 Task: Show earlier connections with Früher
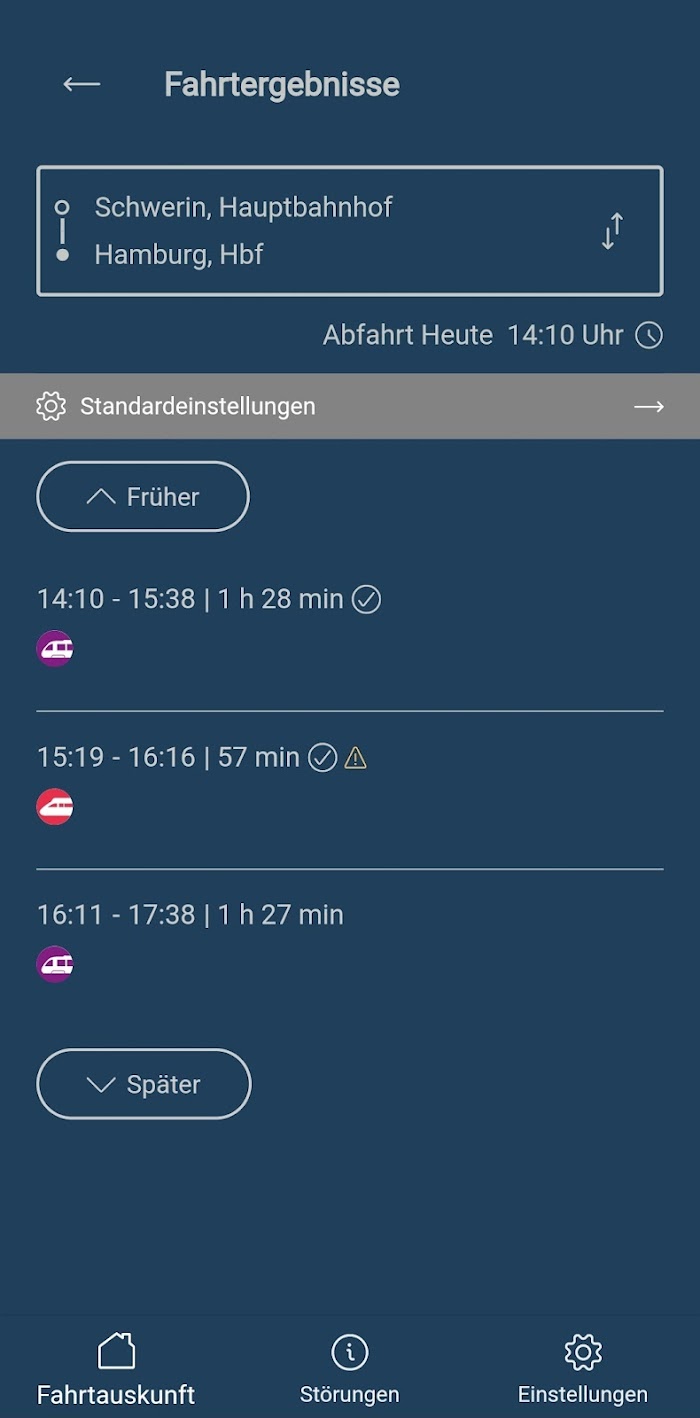click(x=143, y=496)
